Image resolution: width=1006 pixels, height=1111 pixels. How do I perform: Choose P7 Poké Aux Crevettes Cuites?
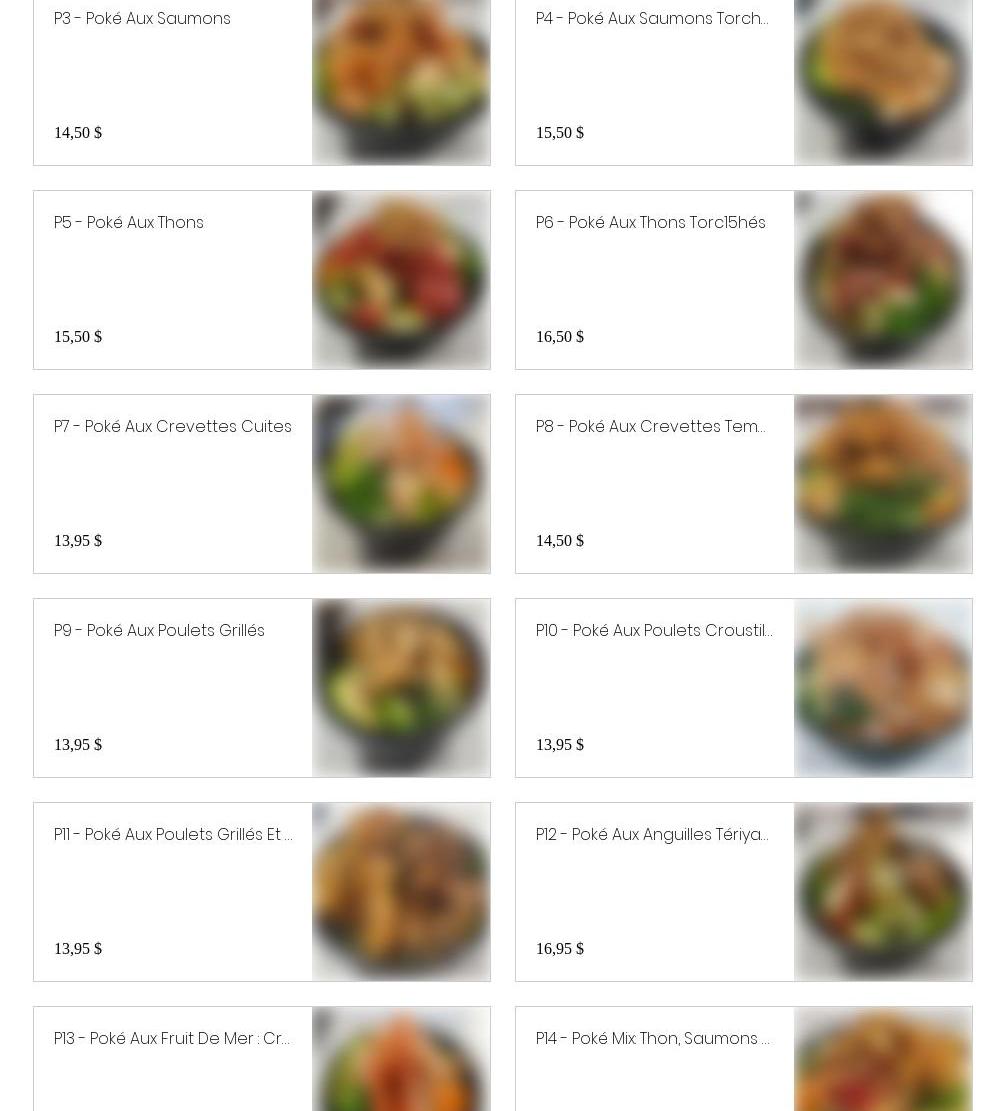pyautogui.click(x=173, y=427)
